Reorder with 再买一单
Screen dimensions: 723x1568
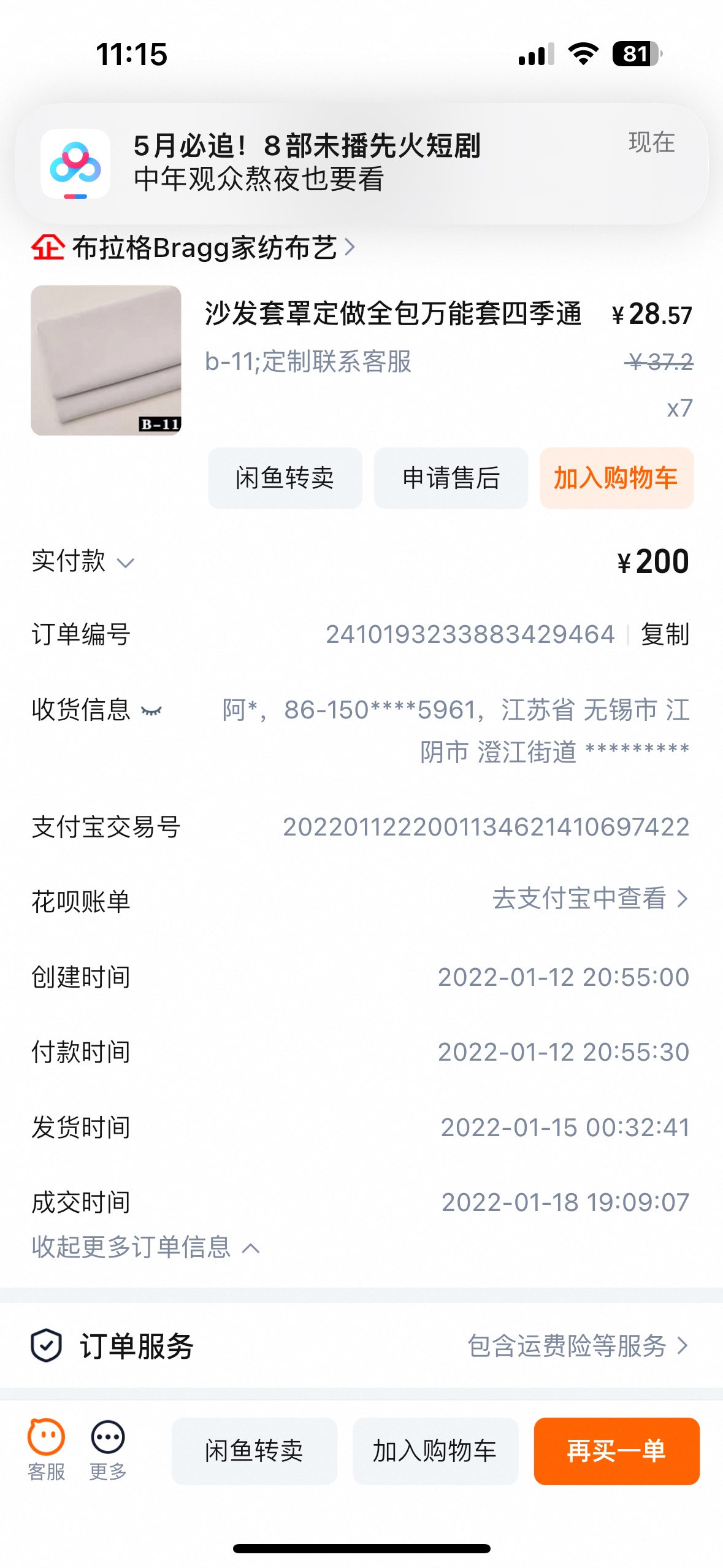click(616, 1451)
